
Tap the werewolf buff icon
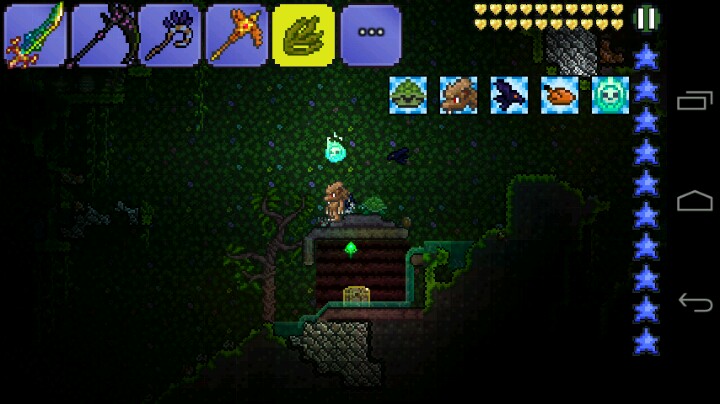pyautogui.click(x=458, y=95)
